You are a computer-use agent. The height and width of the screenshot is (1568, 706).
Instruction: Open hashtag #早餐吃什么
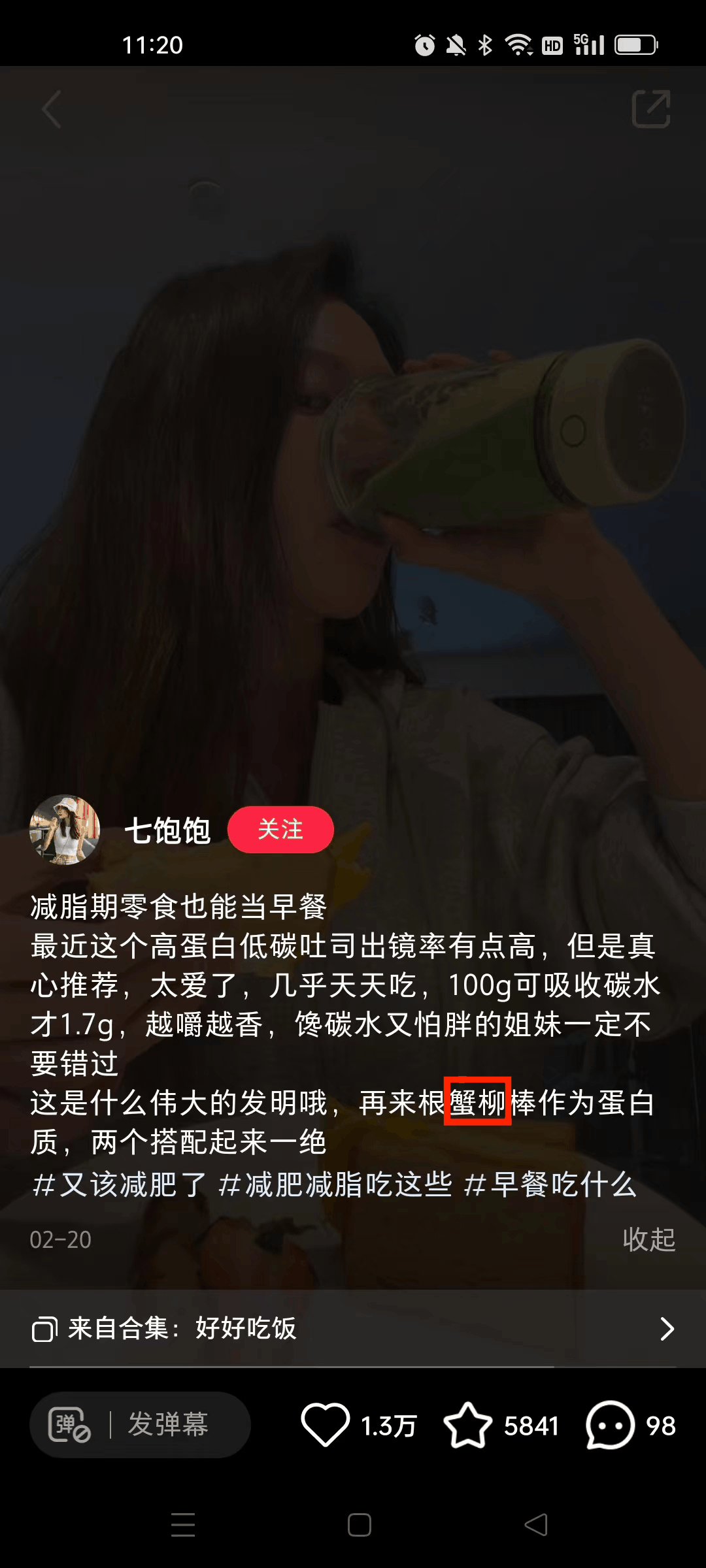[550, 1184]
